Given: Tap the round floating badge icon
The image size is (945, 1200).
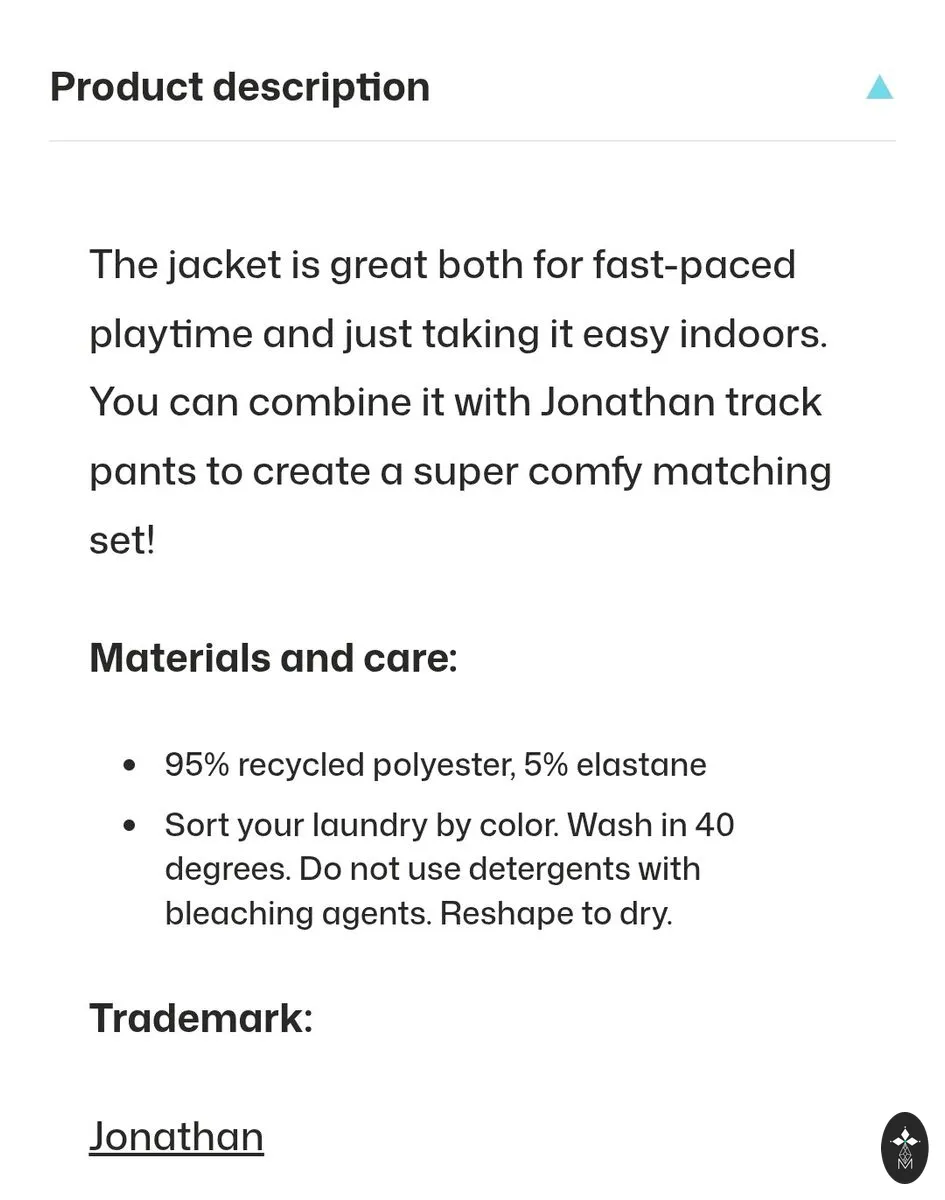Looking at the screenshot, I should (x=904, y=1148).
